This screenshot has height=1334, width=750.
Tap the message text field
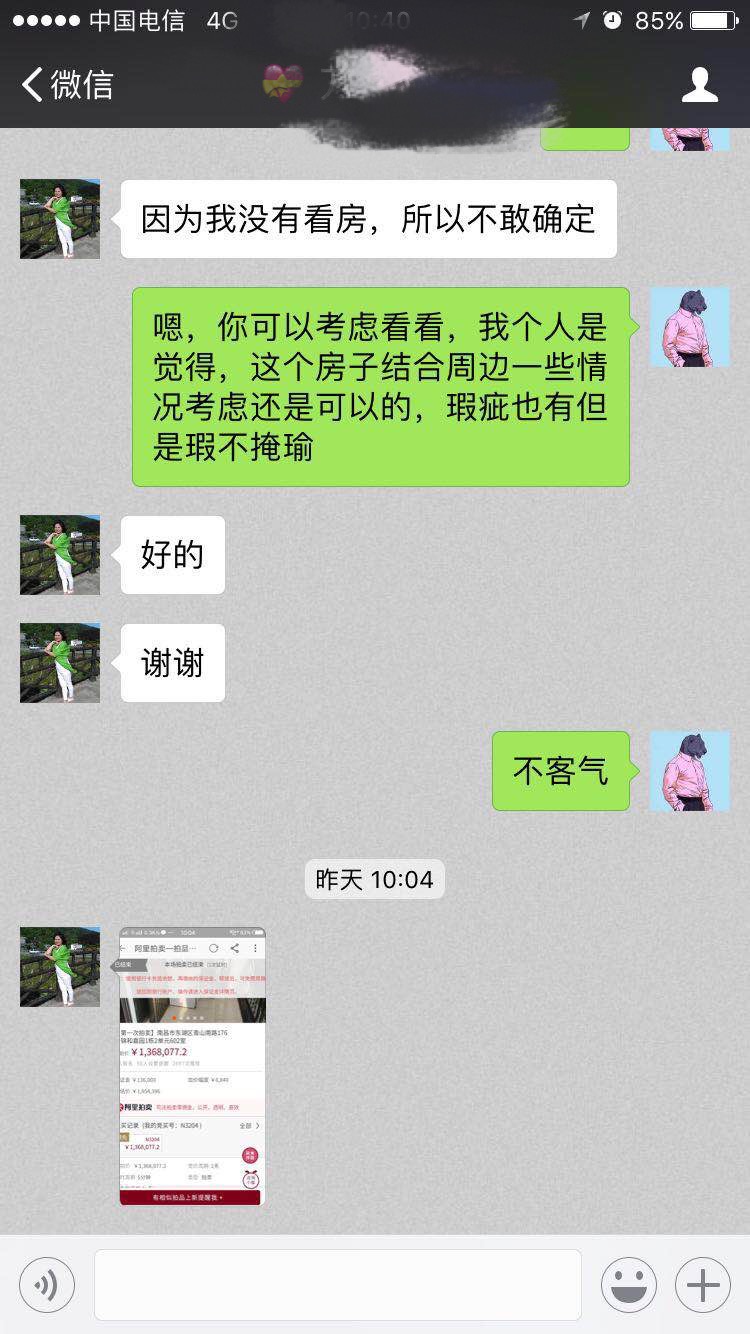[338, 1285]
